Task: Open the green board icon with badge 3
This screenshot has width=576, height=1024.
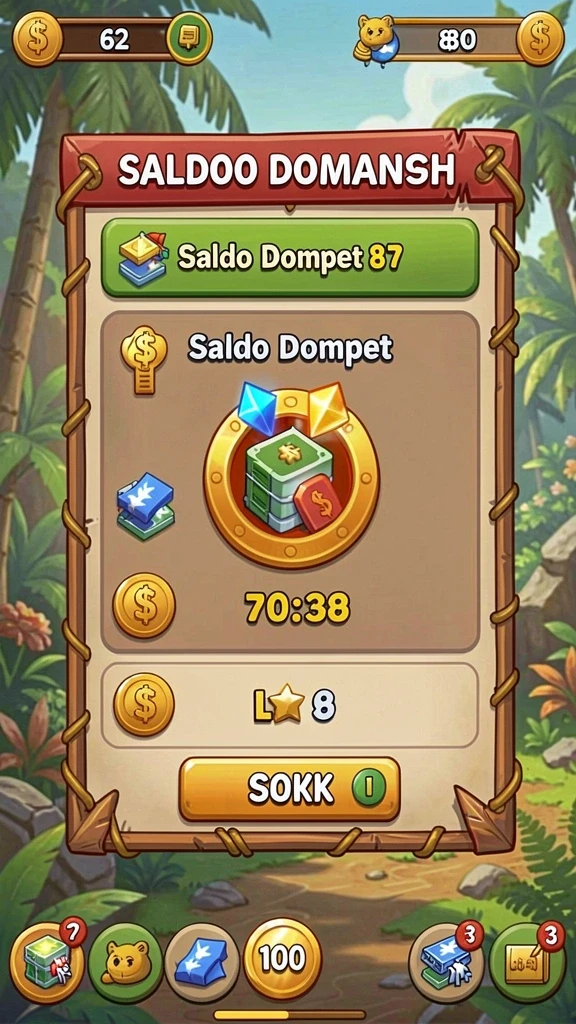Action: click(x=527, y=963)
